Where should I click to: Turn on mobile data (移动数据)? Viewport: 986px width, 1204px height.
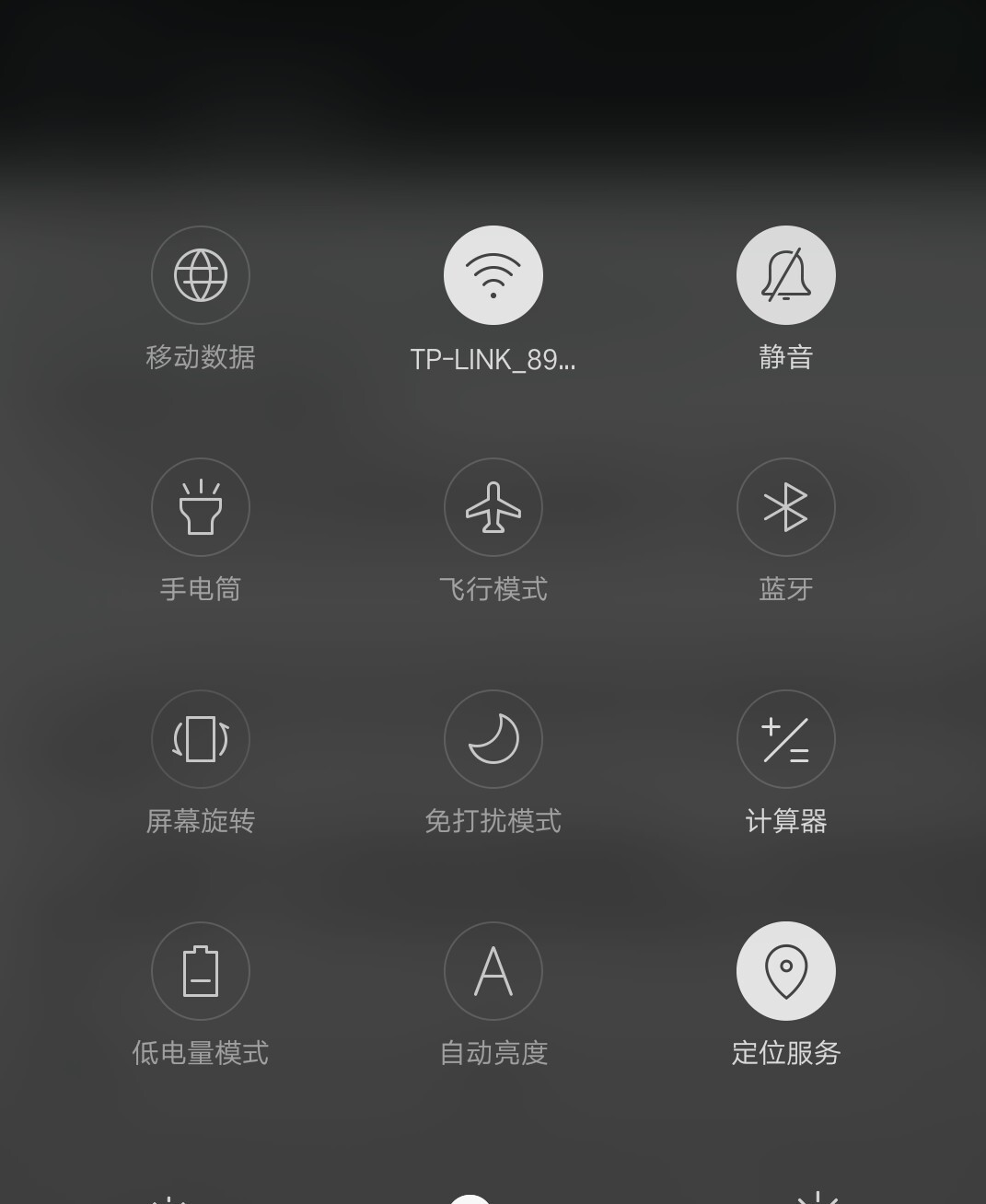(x=201, y=275)
